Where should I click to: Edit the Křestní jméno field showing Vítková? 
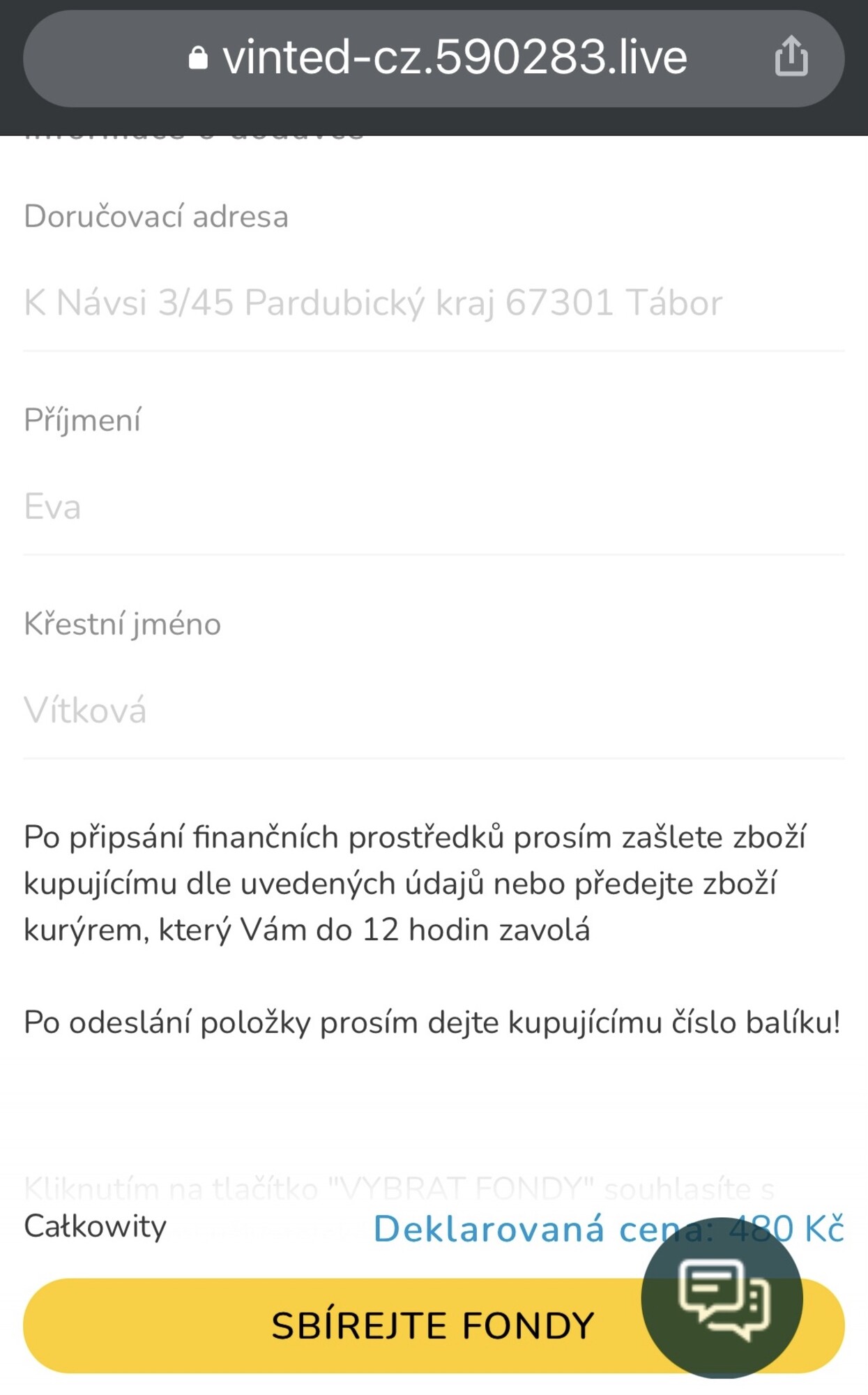point(432,711)
